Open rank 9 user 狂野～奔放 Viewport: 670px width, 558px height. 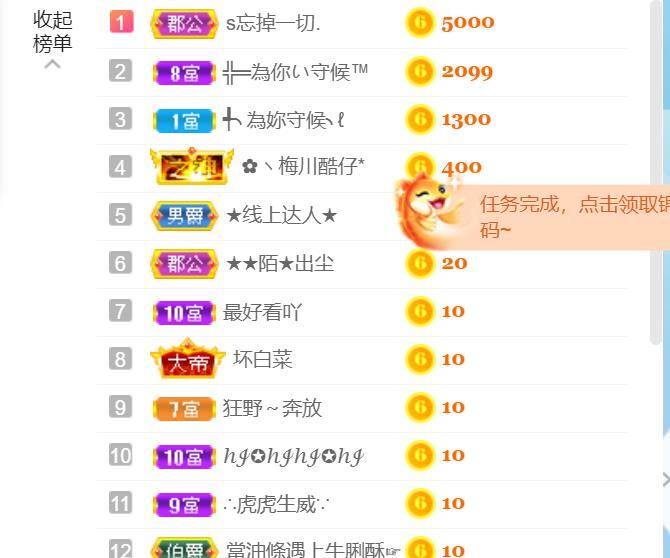272,408
